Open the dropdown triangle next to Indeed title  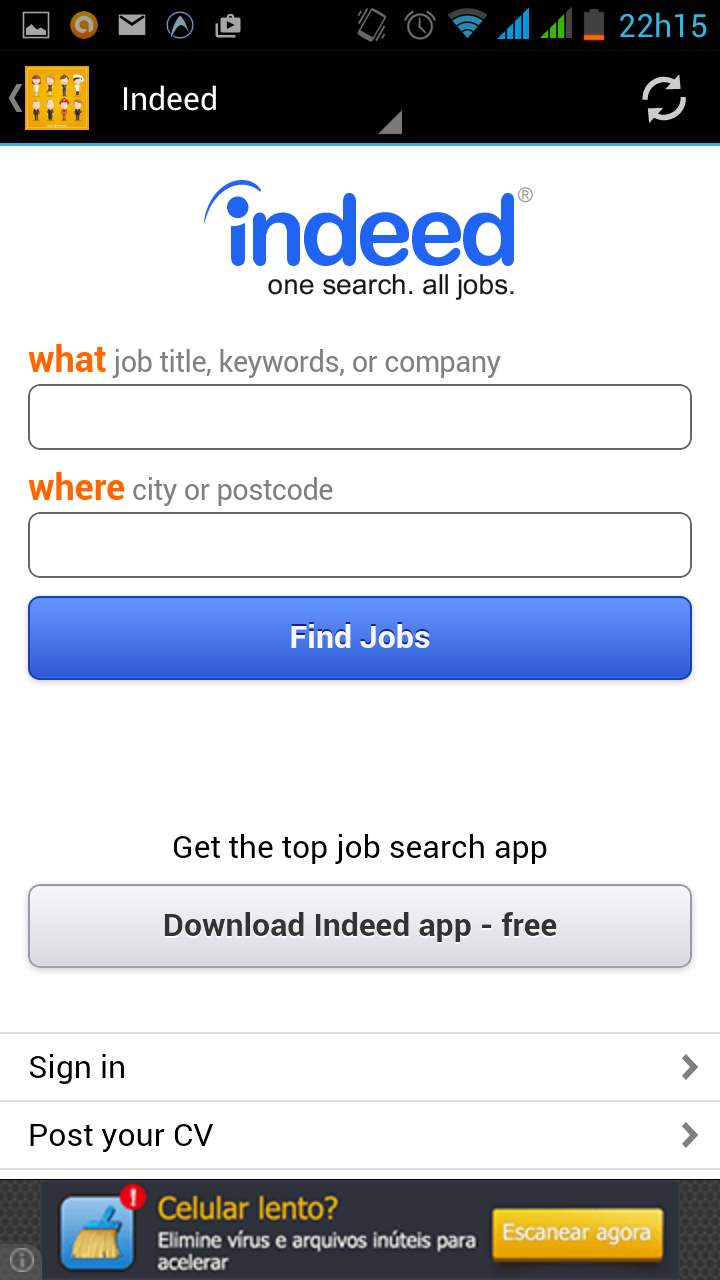(390, 122)
